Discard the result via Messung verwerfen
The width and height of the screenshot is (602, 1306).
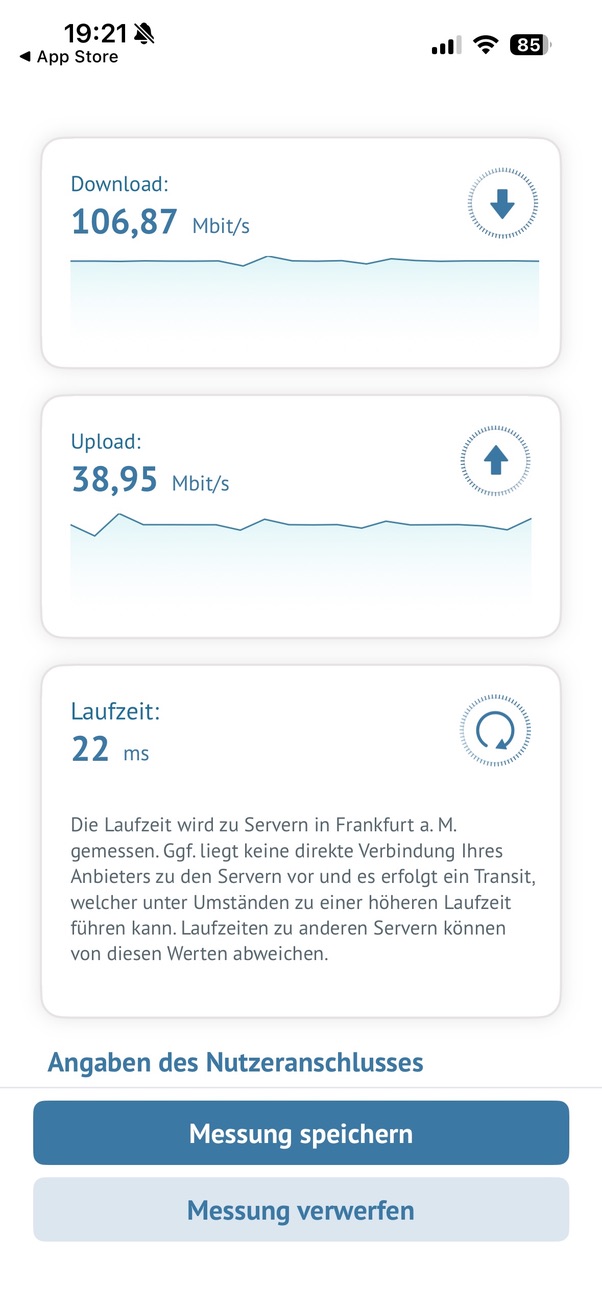coord(300,1210)
